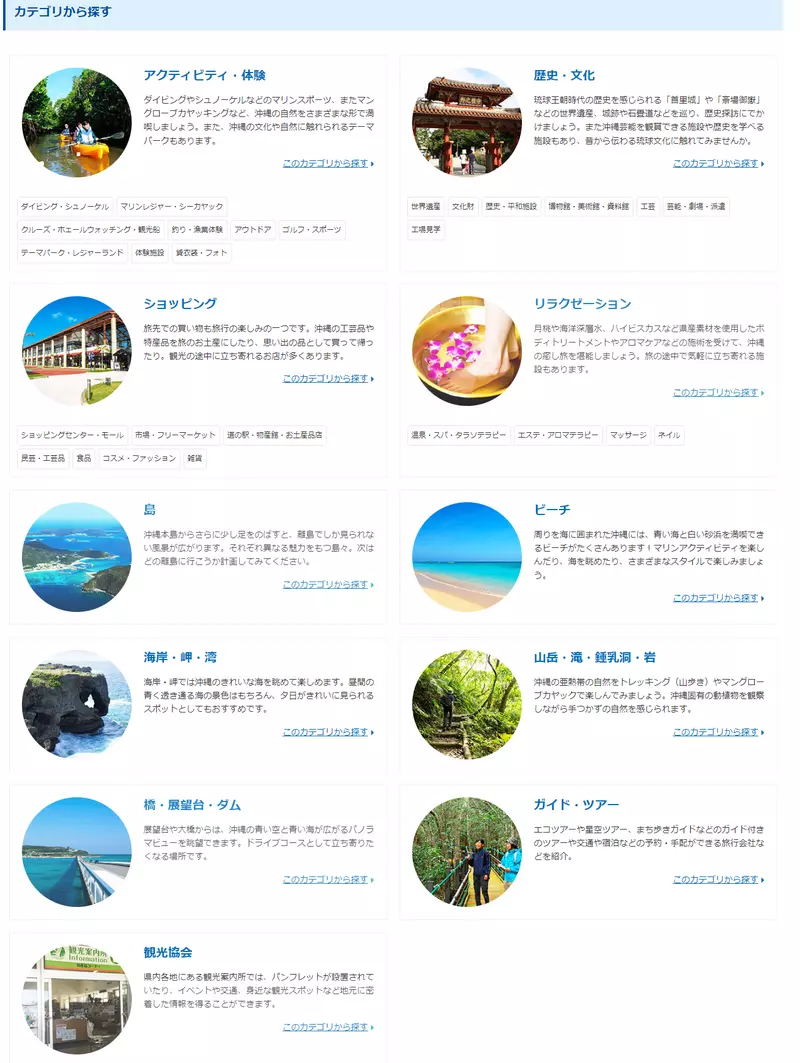This screenshot has height=1063, width=800.
Task: Tap このカテゴリから探す under 歴史・文化
Action: tap(717, 163)
